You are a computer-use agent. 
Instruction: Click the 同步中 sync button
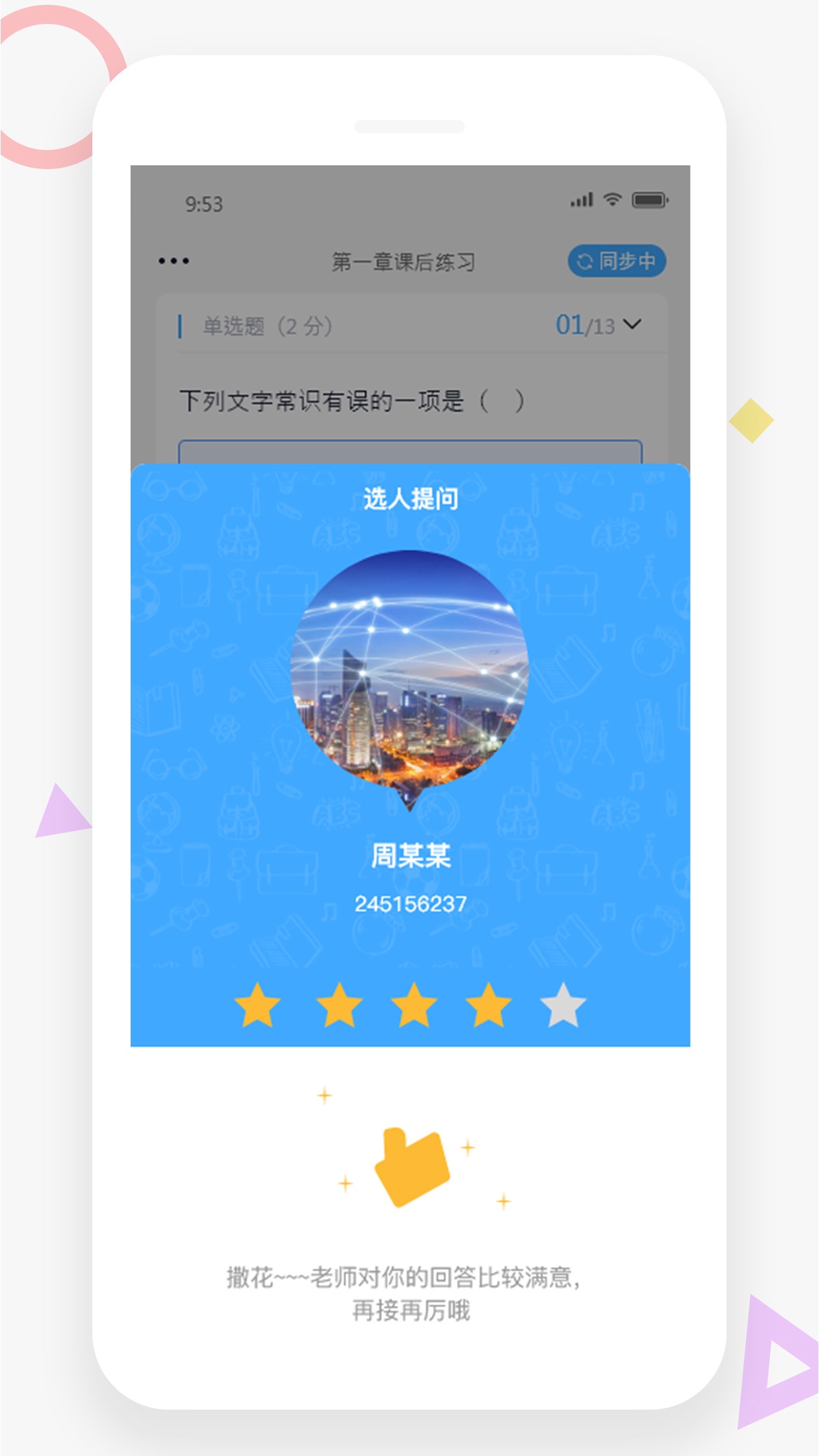617,261
